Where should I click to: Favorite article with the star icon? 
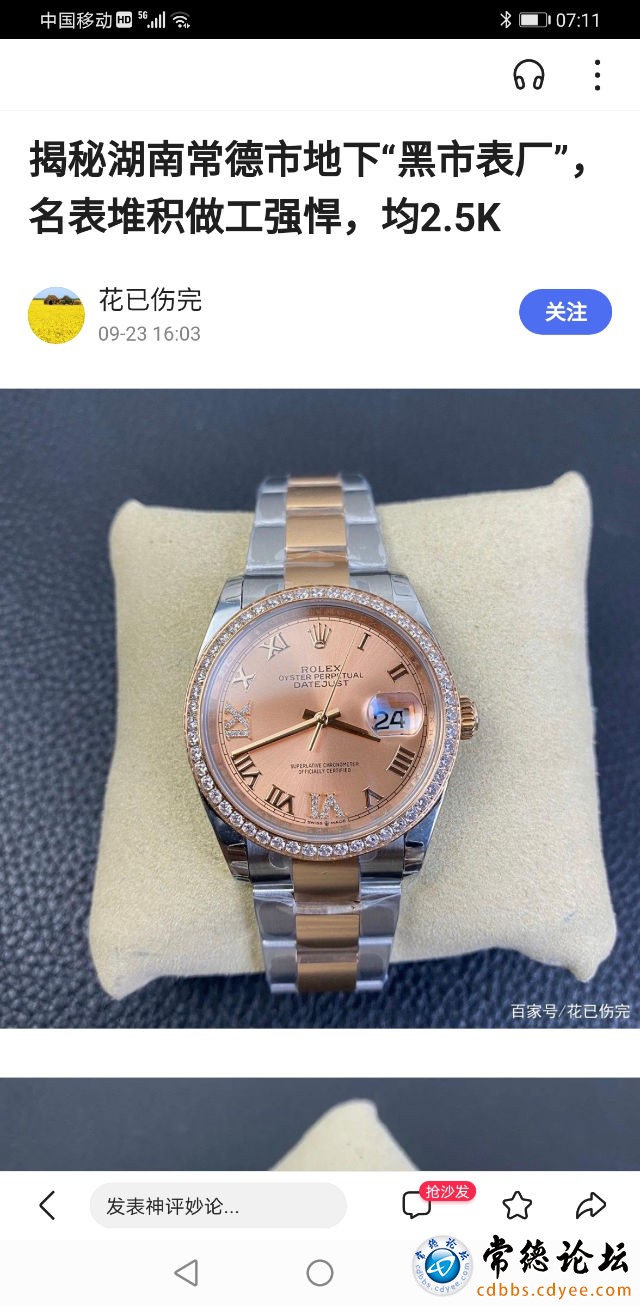pos(517,1205)
